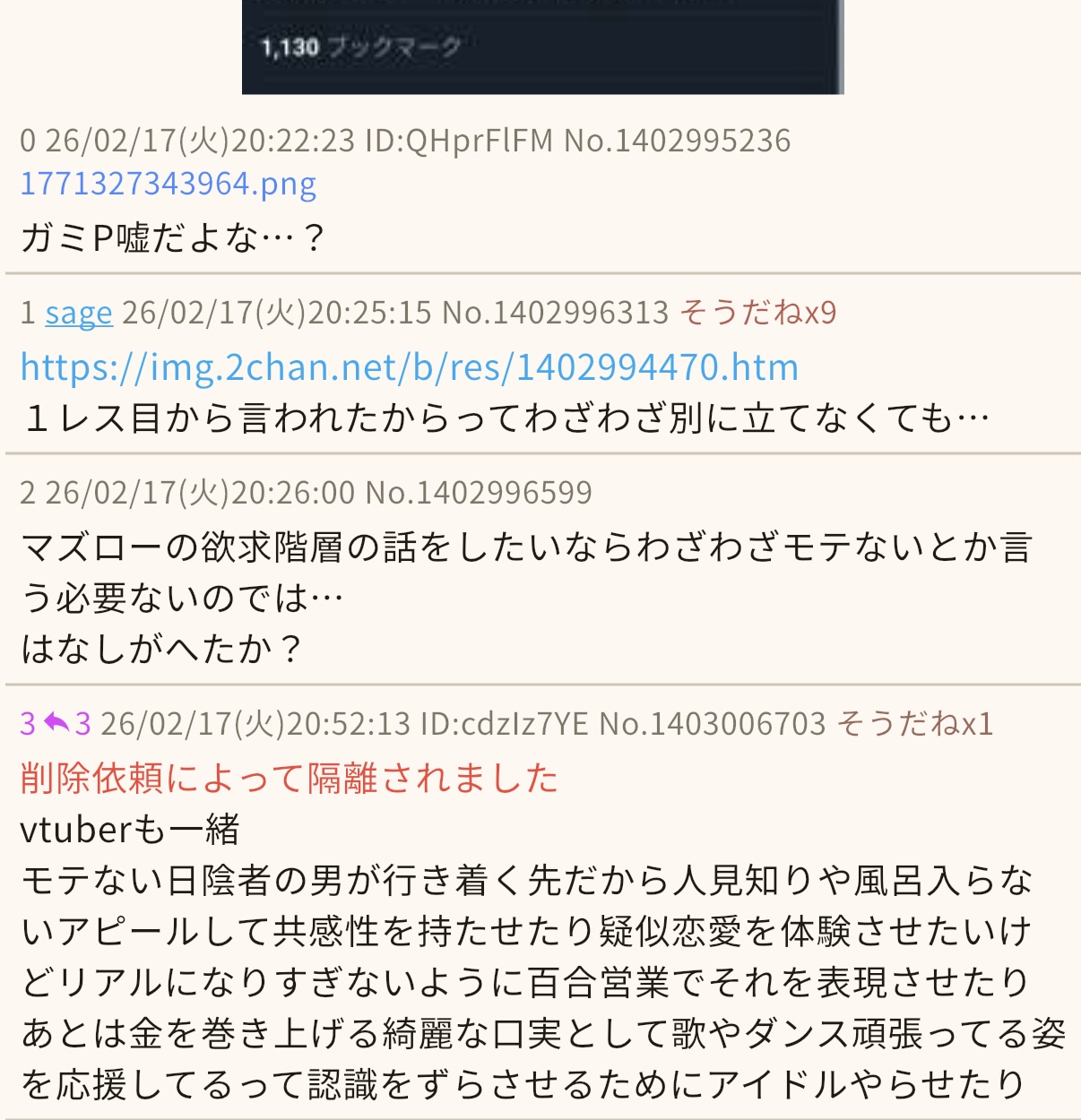Open post number No.1403006703

[712, 723]
